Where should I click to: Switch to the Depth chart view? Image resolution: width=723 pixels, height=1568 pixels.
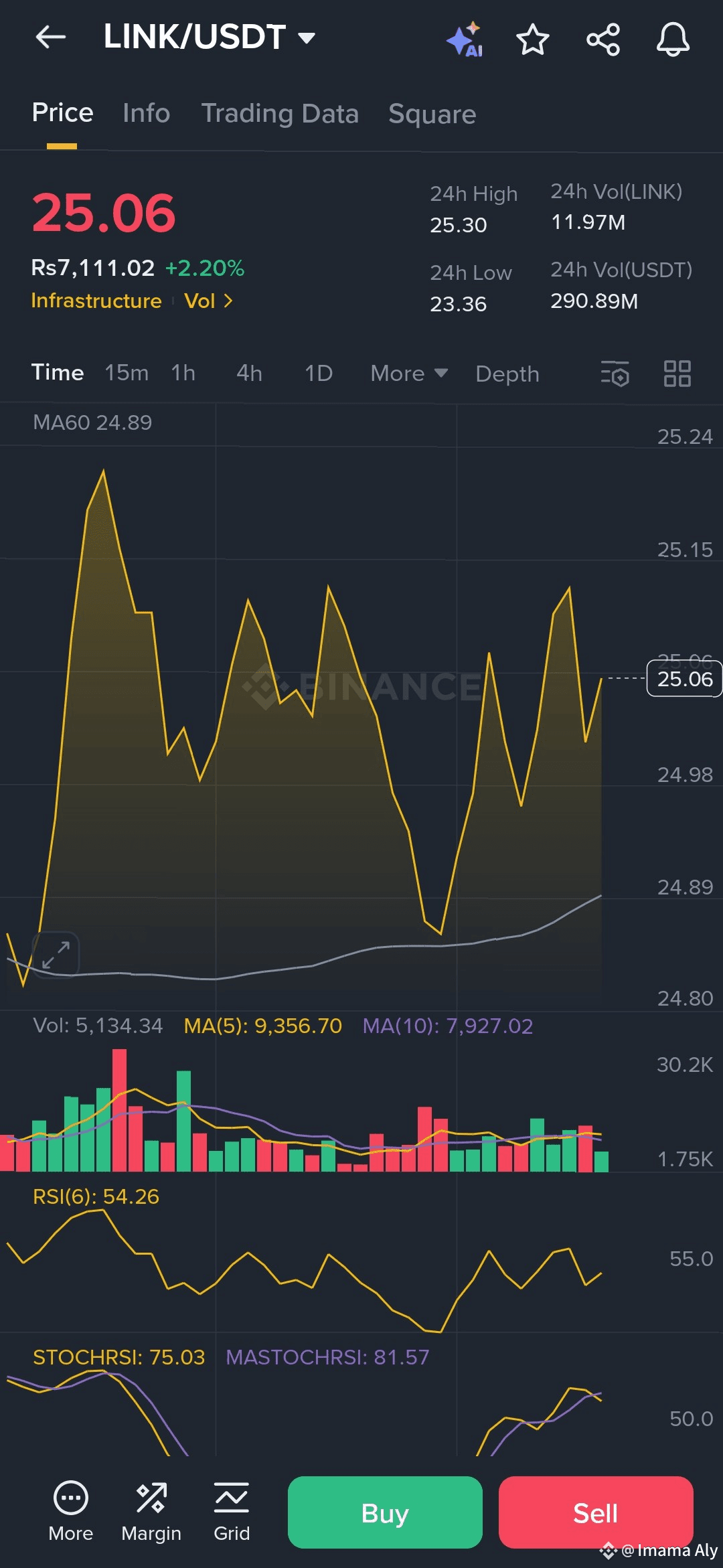[507, 374]
